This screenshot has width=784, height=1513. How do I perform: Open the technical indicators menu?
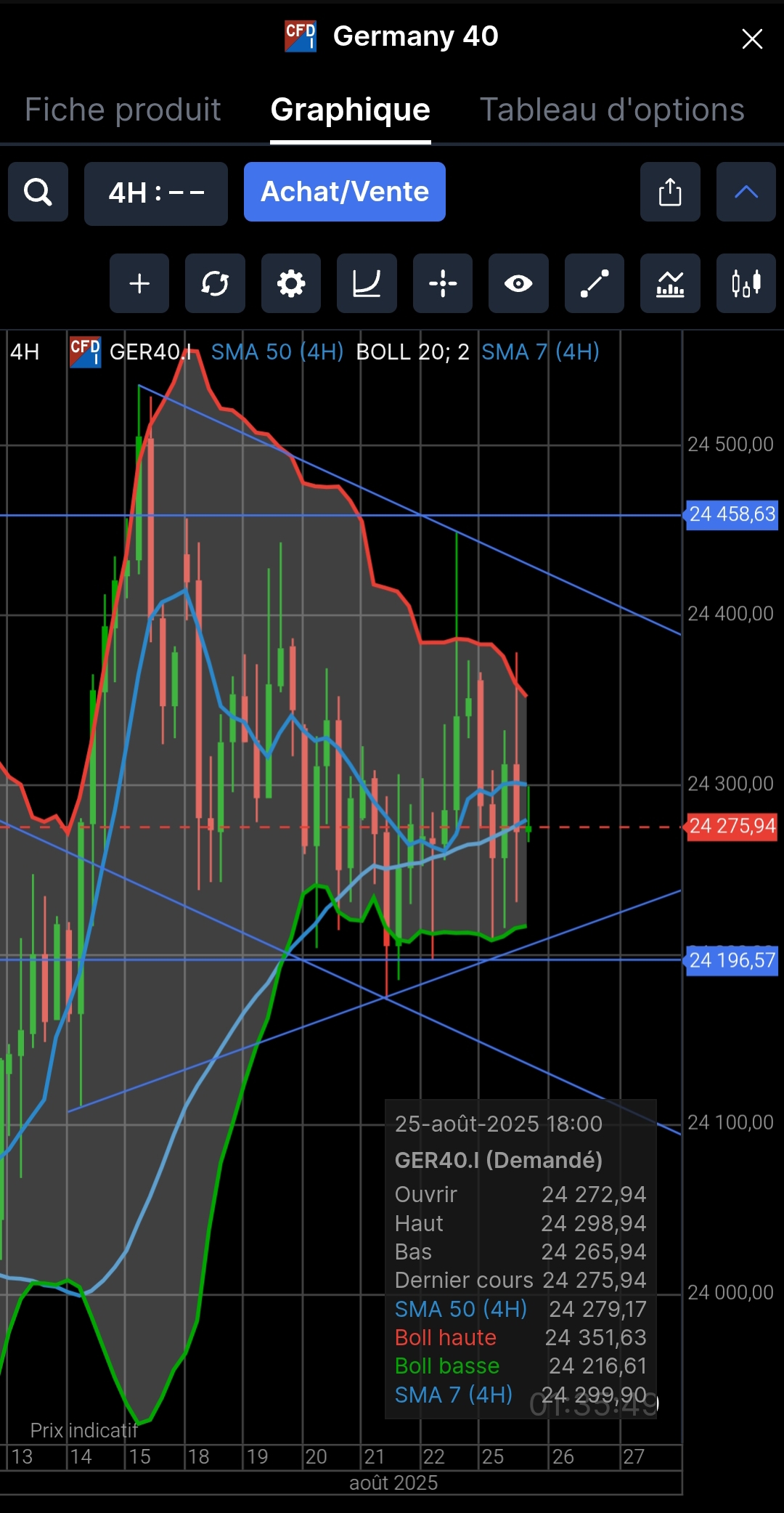coord(670,283)
